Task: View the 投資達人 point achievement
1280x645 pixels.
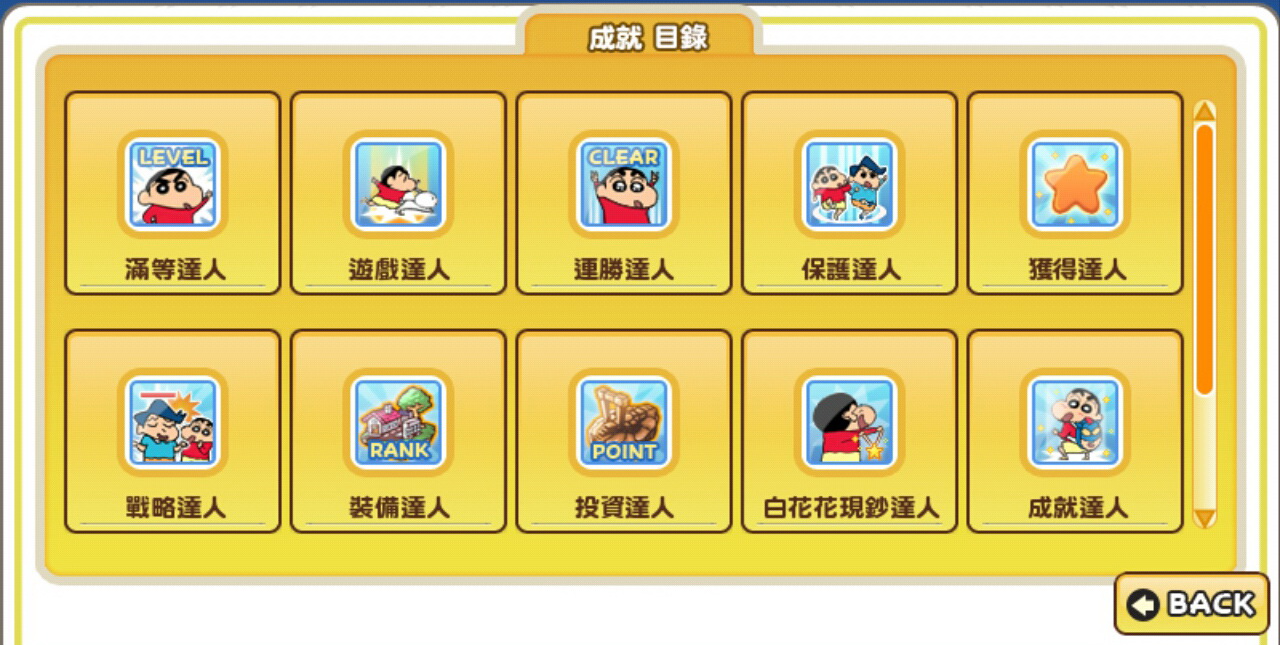Action: pos(624,431)
